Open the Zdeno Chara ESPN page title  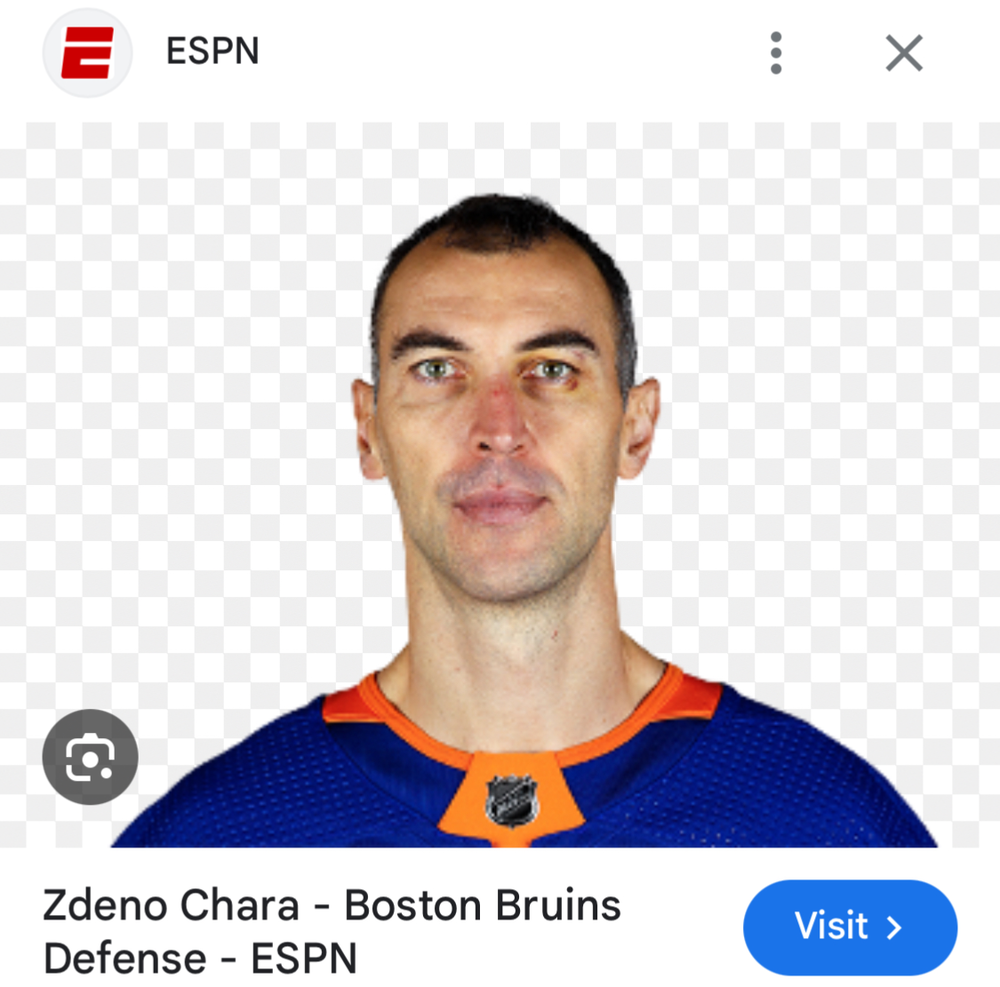332,931
